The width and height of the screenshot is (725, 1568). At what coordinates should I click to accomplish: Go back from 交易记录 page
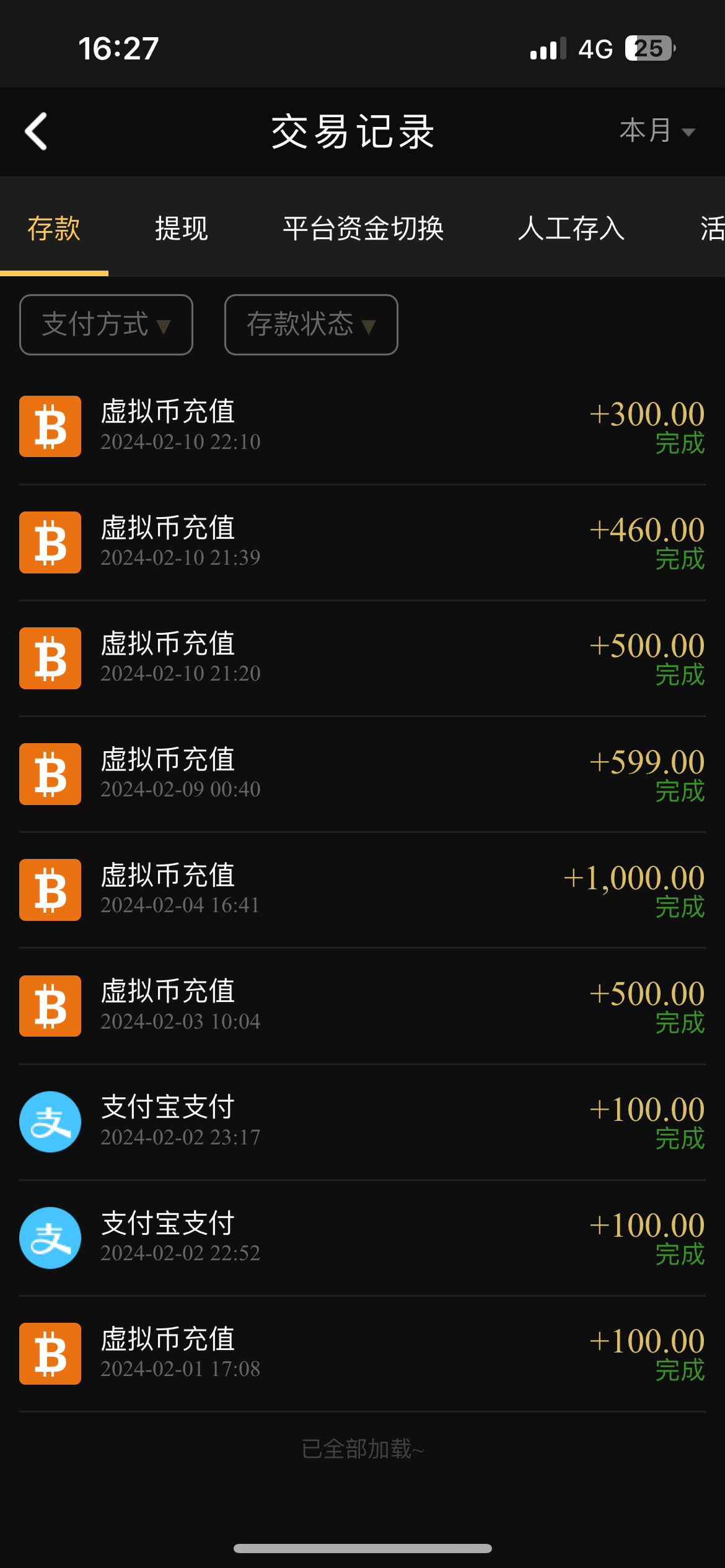[36, 131]
